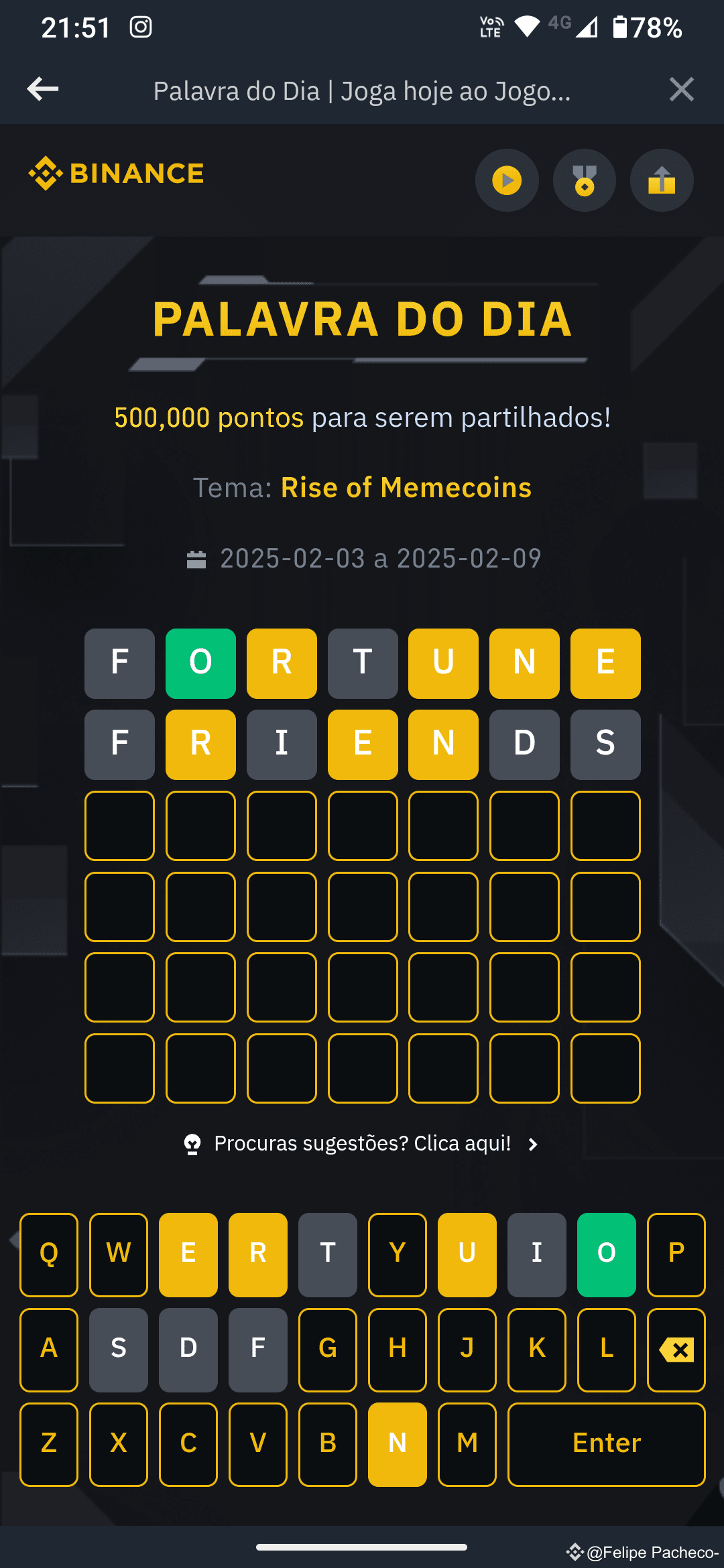
Task: Select the yellow letter N key
Action: (398, 1443)
